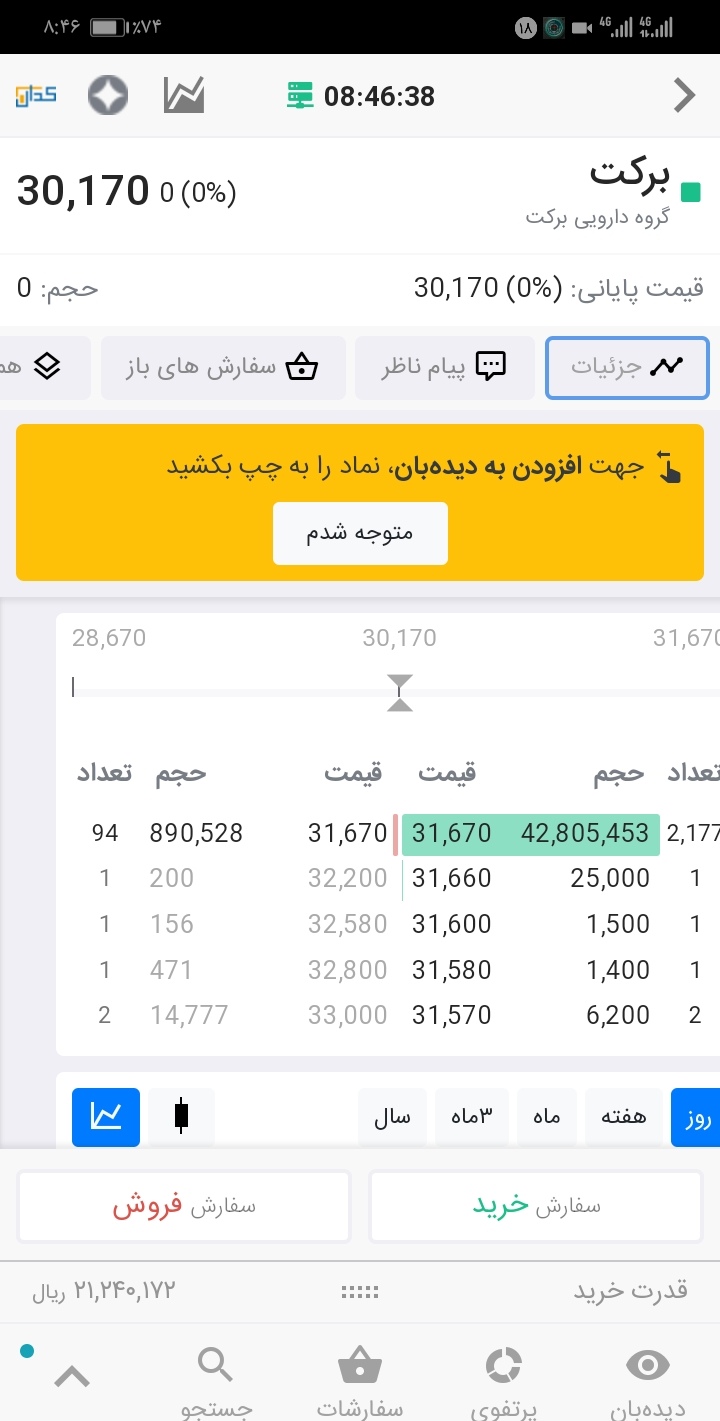Open the round star icon in the top bar
Image resolution: width=720 pixels, height=1421 pixels.
[107, 96]
